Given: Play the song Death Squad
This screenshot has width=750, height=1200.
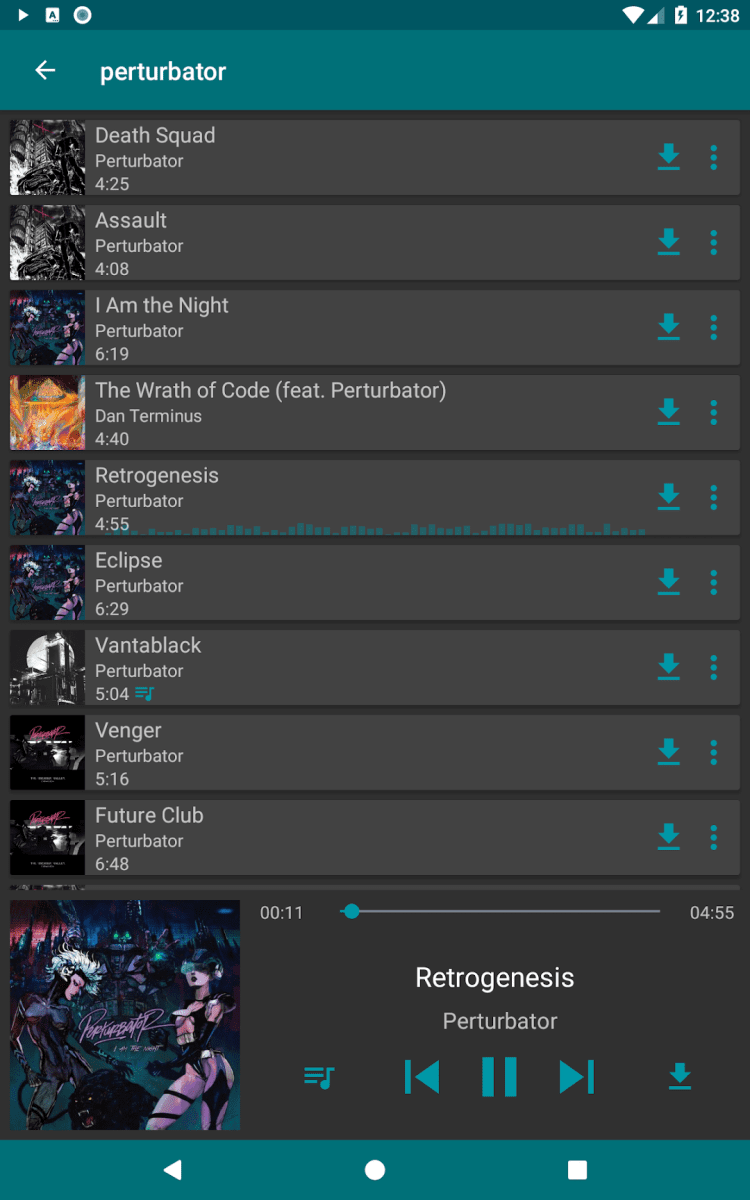Looking at the screenshot, I should pos(300,158).
